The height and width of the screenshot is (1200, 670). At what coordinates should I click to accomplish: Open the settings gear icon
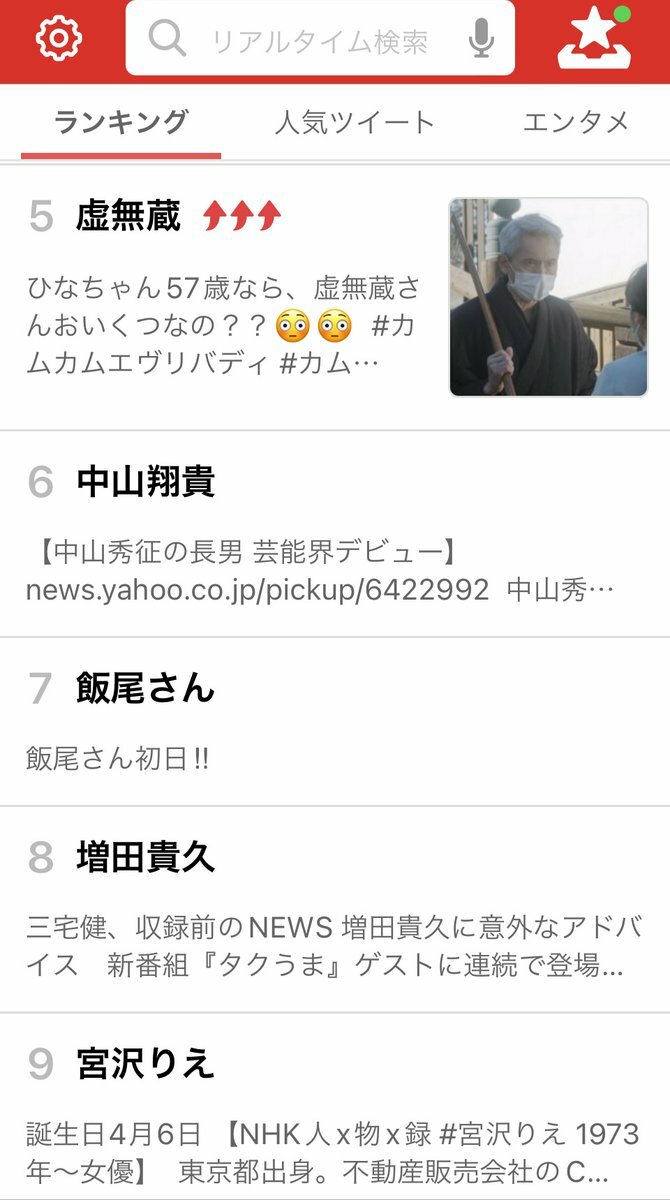(58, 38)
